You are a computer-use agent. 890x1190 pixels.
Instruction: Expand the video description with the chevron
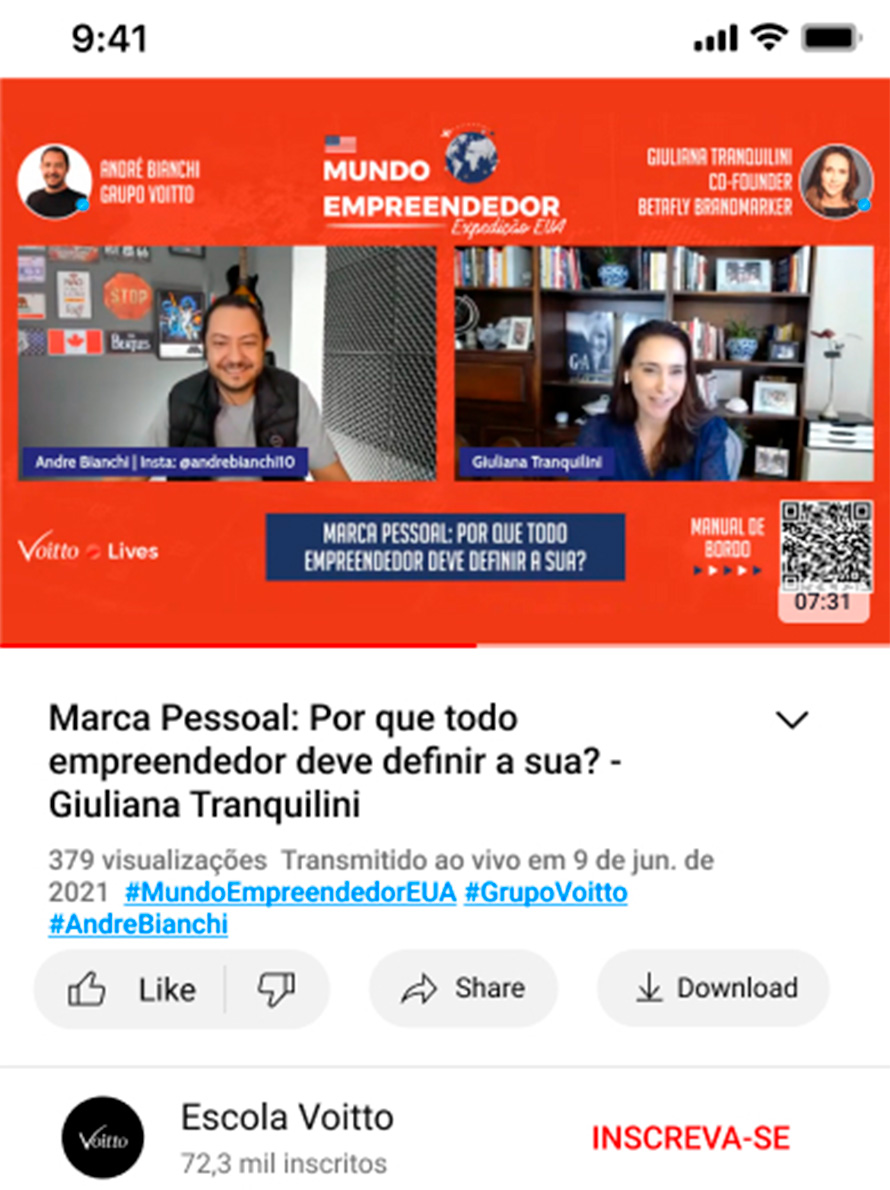(x=792, y=718)
